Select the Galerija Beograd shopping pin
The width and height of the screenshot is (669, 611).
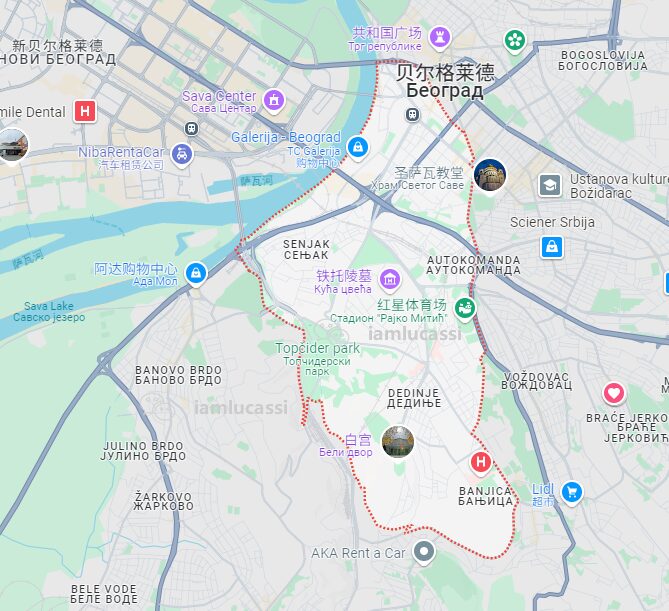coord(357,147)
